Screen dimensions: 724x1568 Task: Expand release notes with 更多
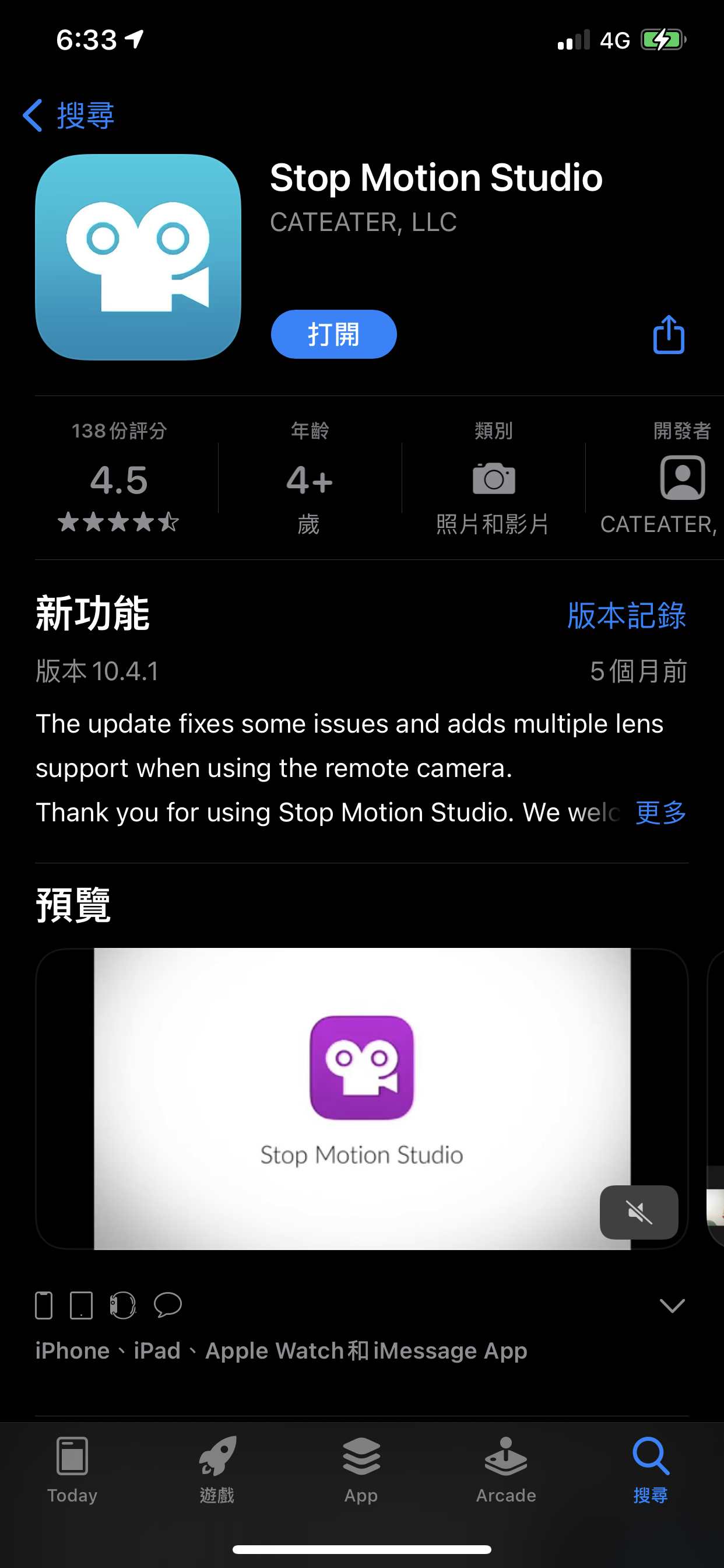660,812
